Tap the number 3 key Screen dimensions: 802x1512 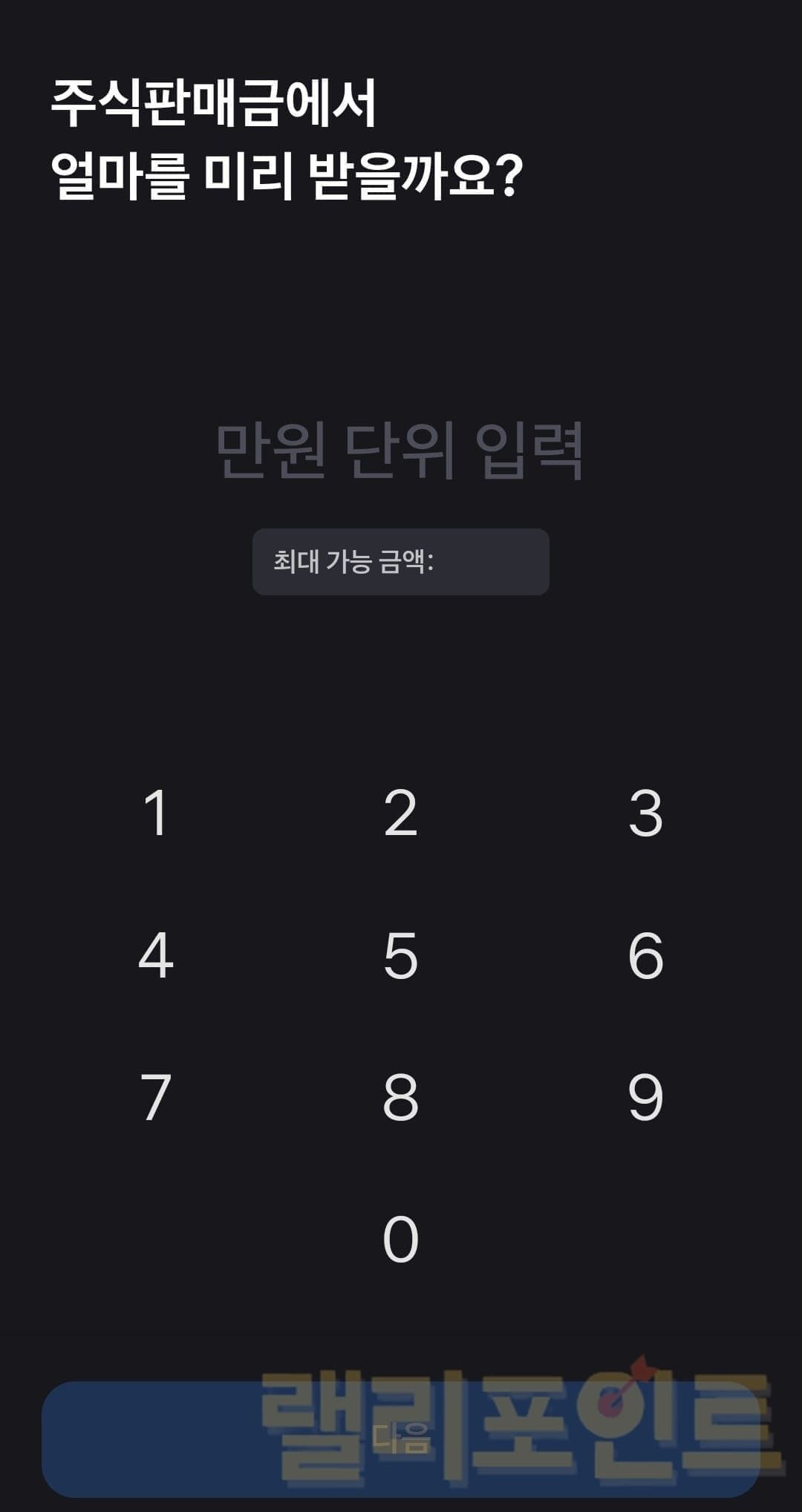645,813
